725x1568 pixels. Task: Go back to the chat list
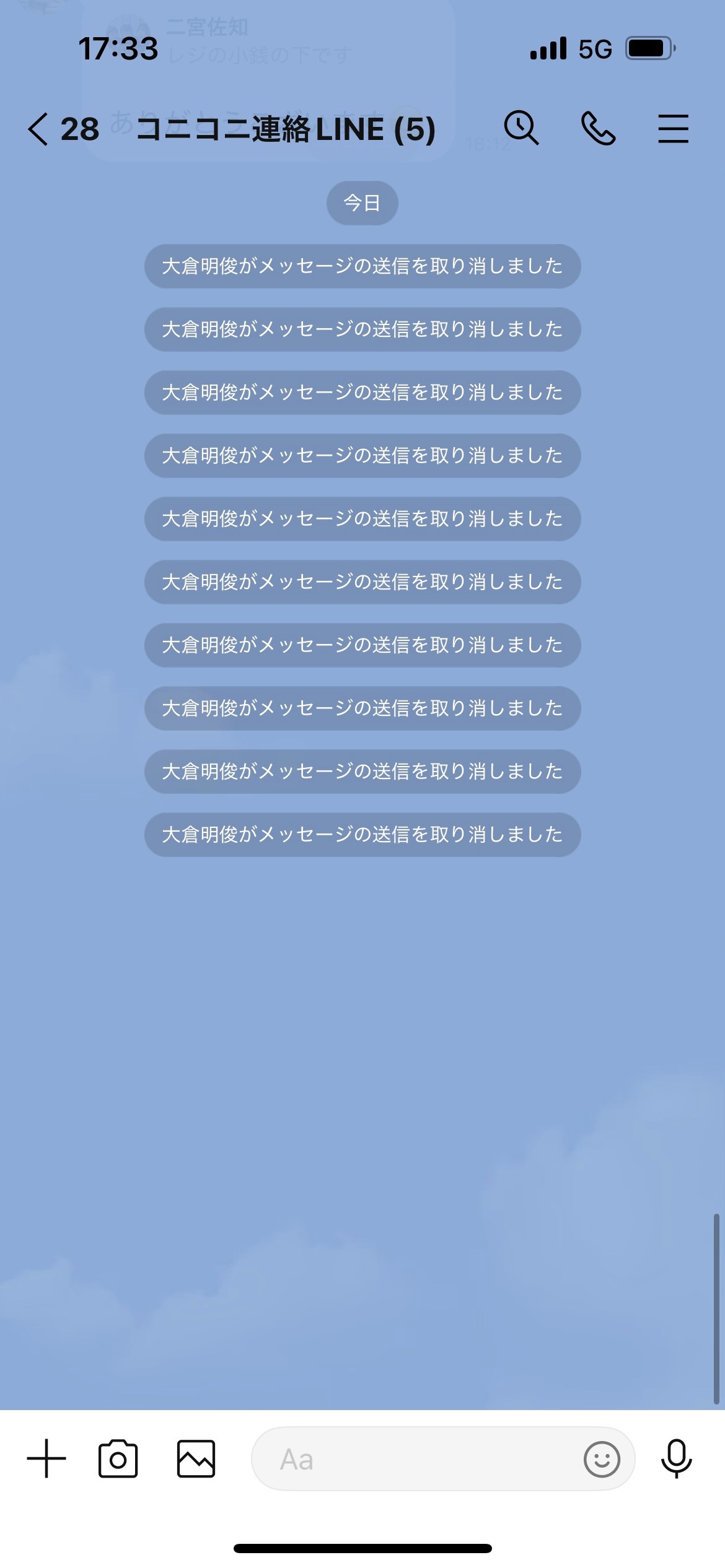tap(38, 129)
